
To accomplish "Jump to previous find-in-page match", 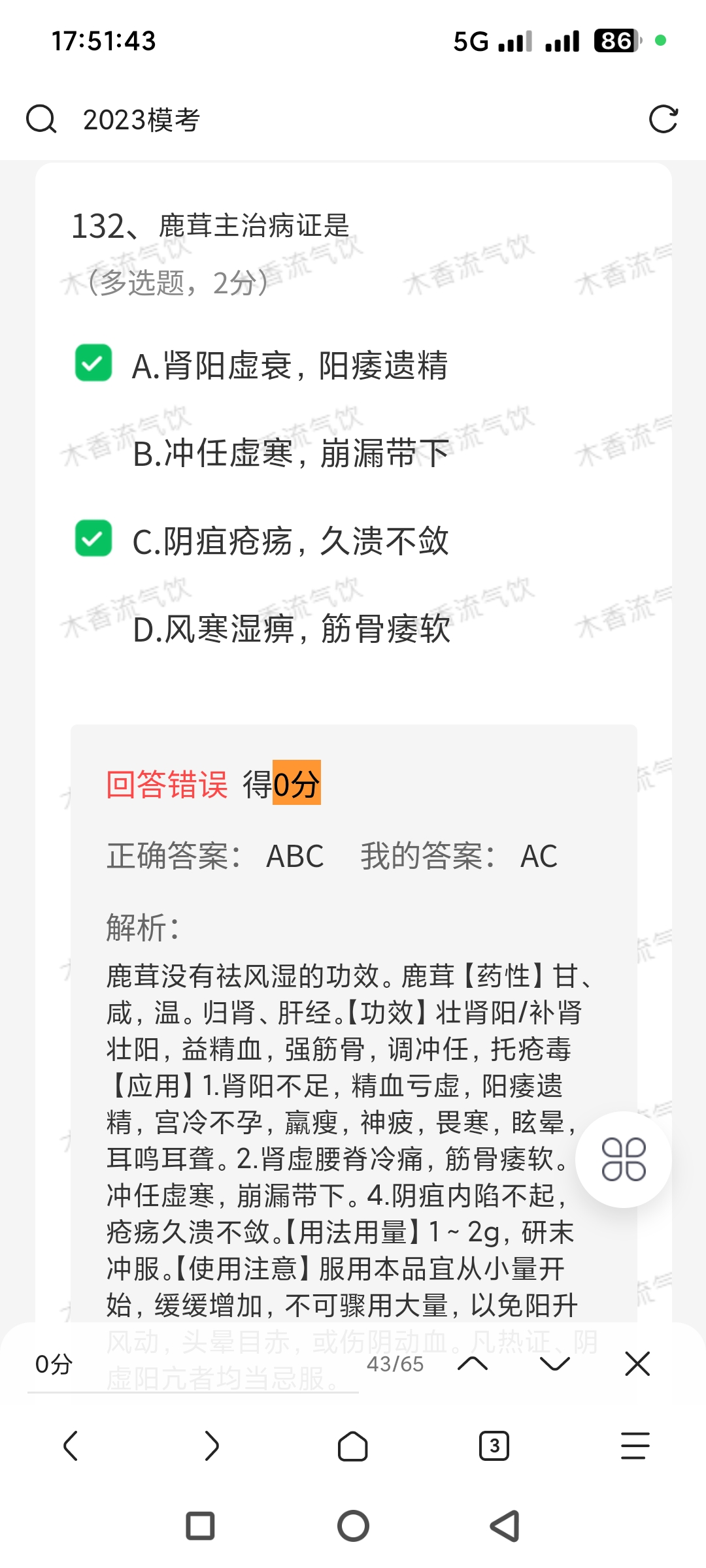I will (473, 1364).
